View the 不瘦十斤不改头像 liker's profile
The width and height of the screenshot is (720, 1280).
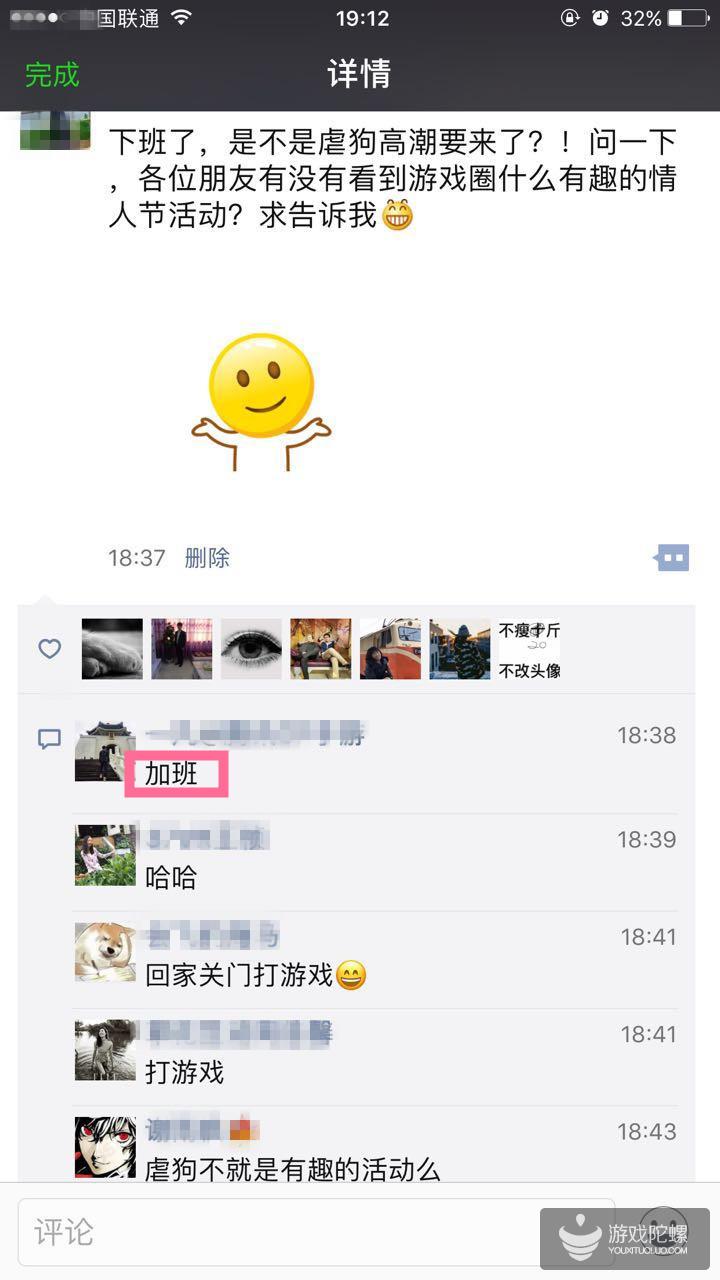tap(529, 649)
